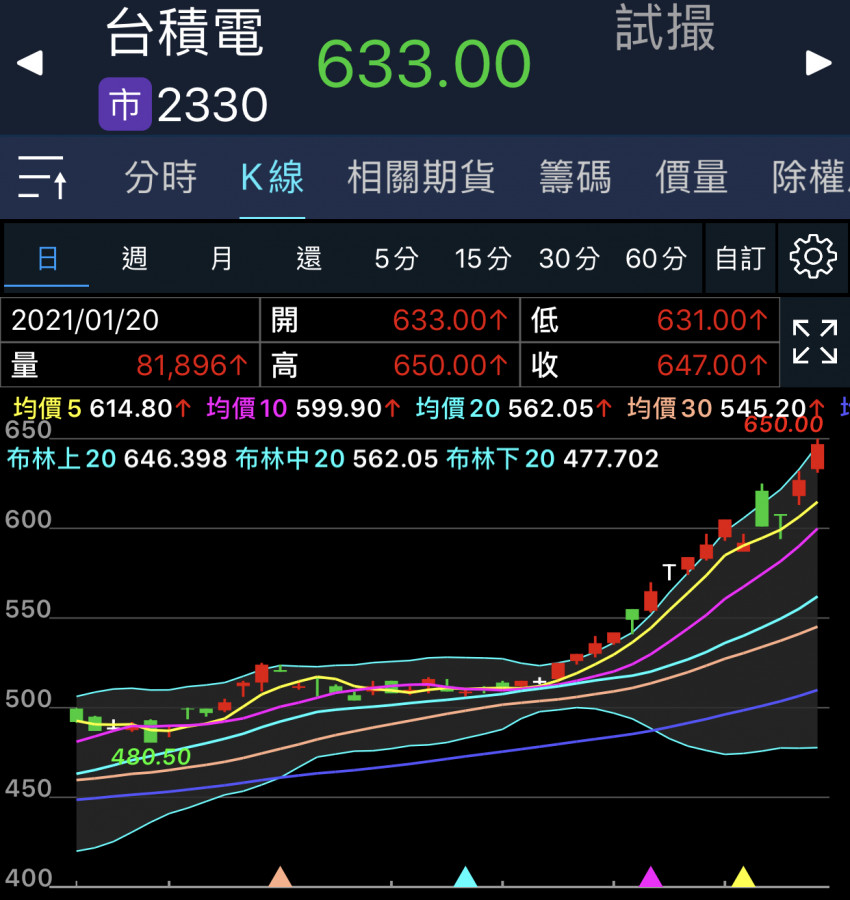Open the 自訂 custom period option
This screenshot has width=850, height=900.
(x=740, y=259)
